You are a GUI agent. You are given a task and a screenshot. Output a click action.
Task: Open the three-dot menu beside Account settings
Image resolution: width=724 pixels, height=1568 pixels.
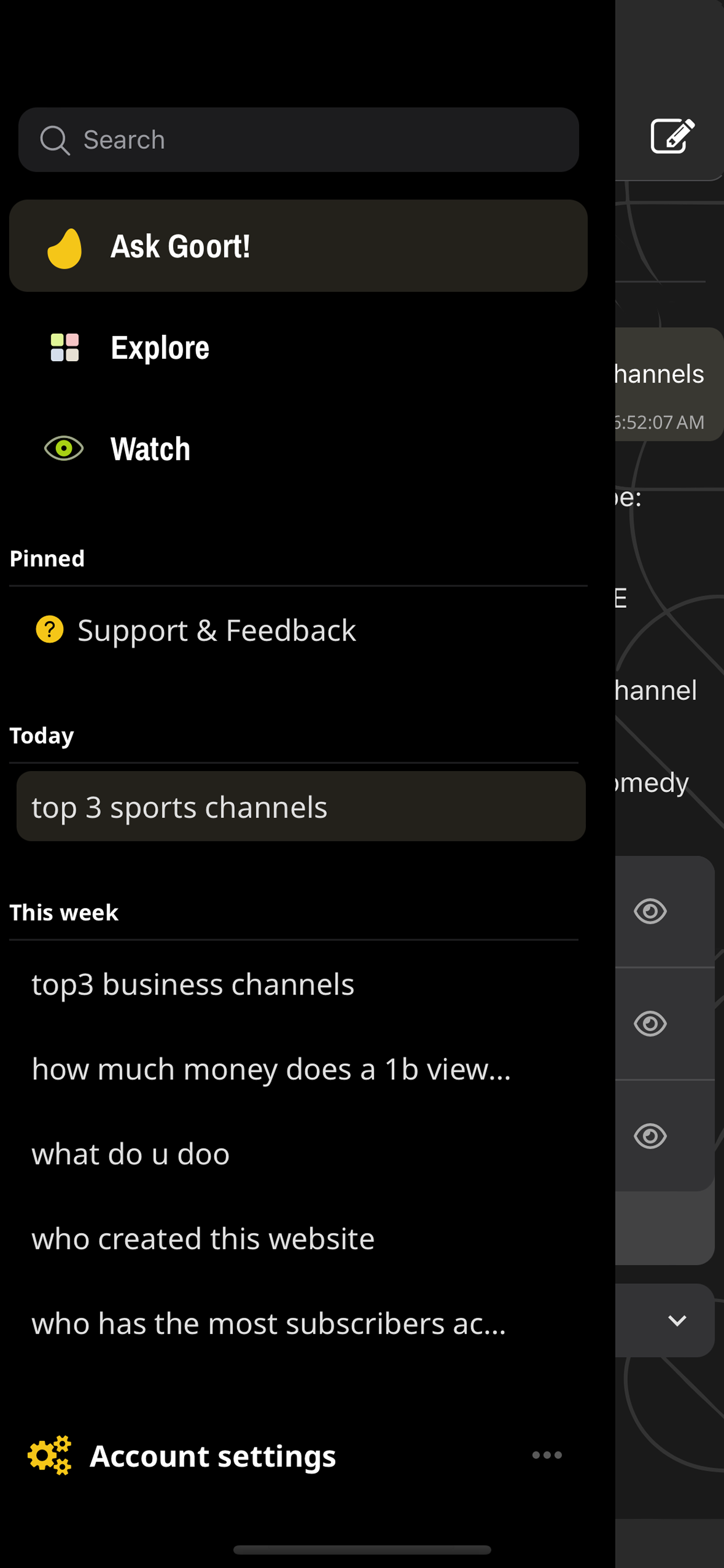[546, 1455]
